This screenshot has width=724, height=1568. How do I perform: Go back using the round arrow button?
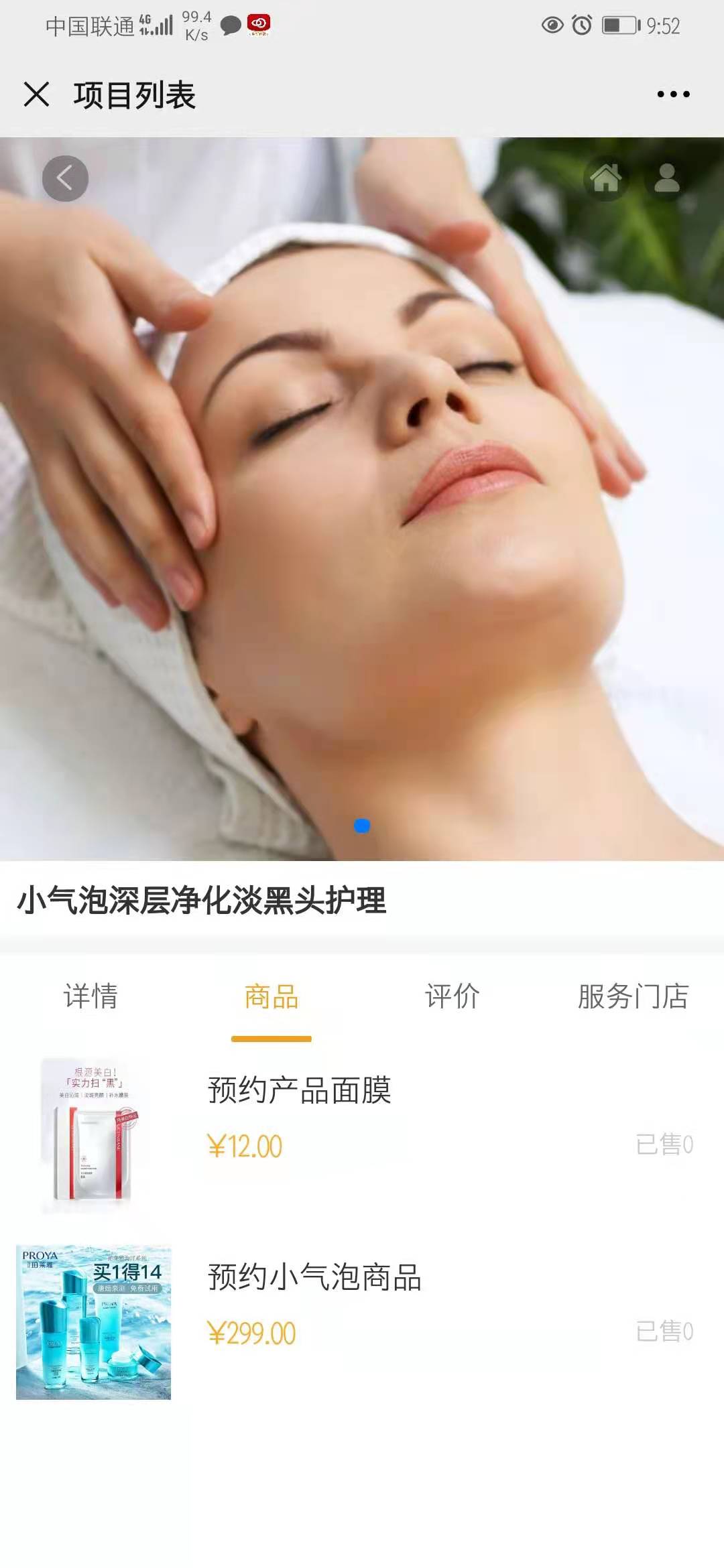pos(65,179)
